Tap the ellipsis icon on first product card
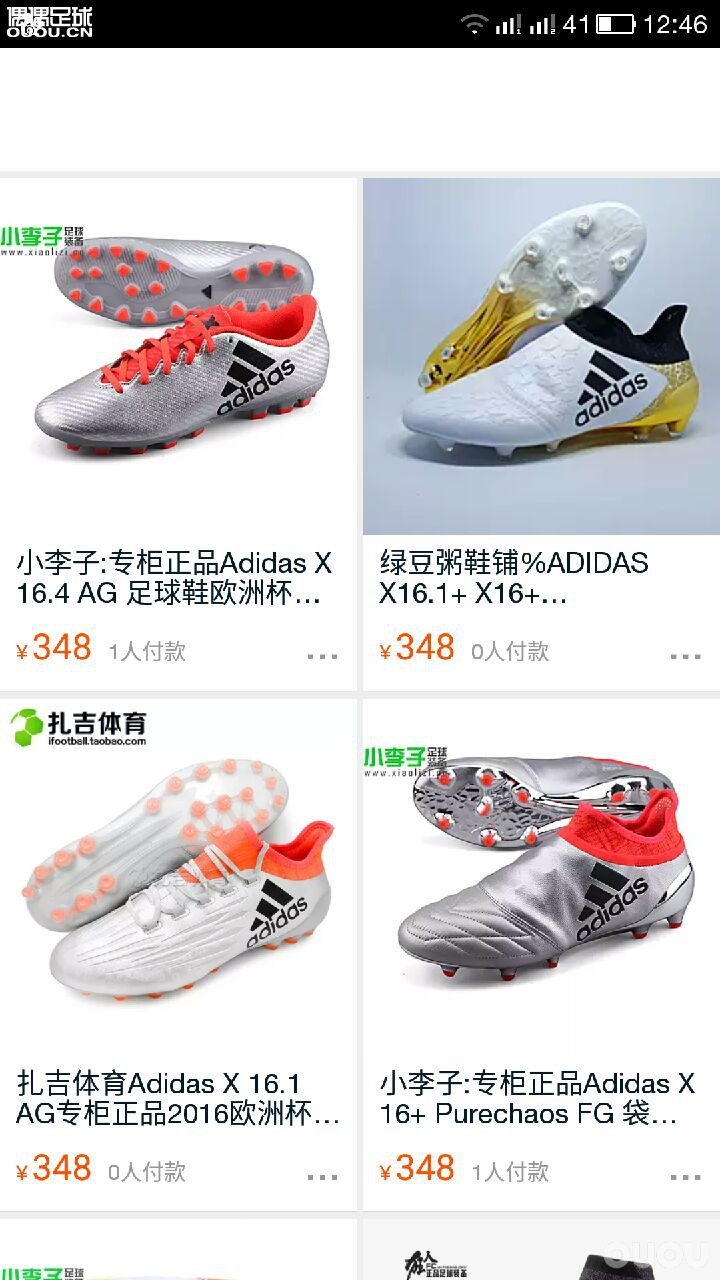This screenshot has height=1280, width=720. click(322, 655)
